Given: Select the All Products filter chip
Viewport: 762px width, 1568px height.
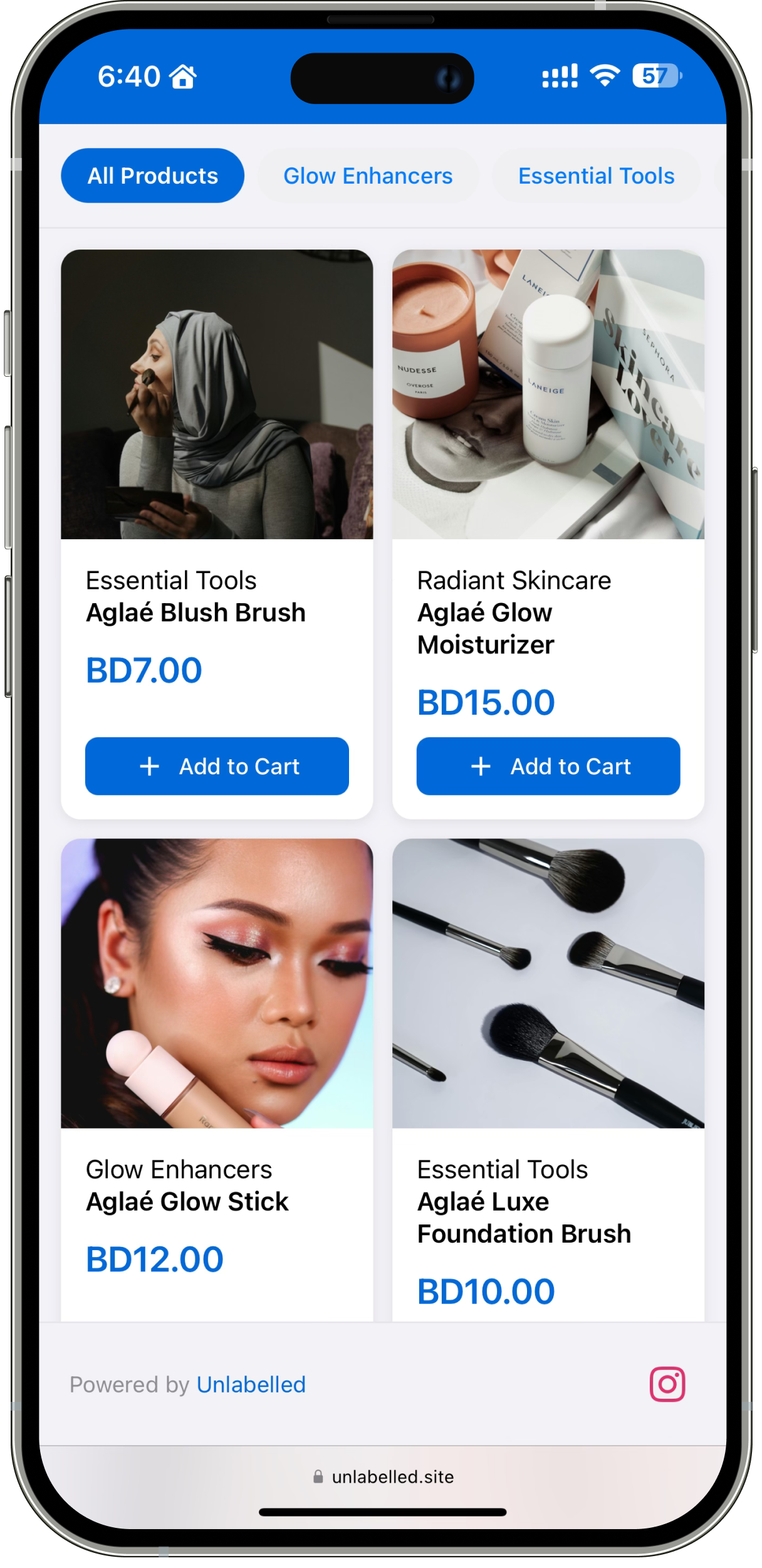Looking at the screenshot, I should [152, 176].
